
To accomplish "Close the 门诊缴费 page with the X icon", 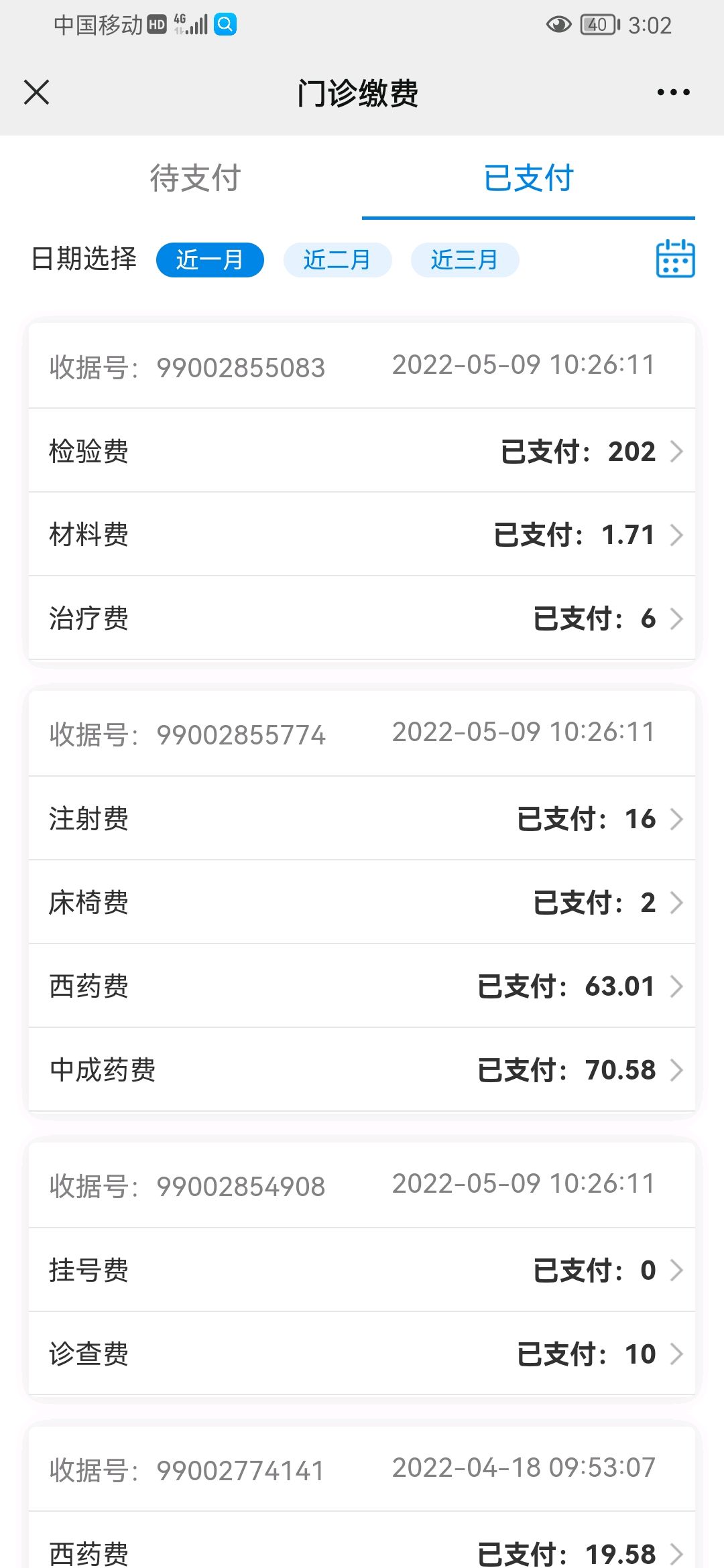I will [x=37, y=93].
